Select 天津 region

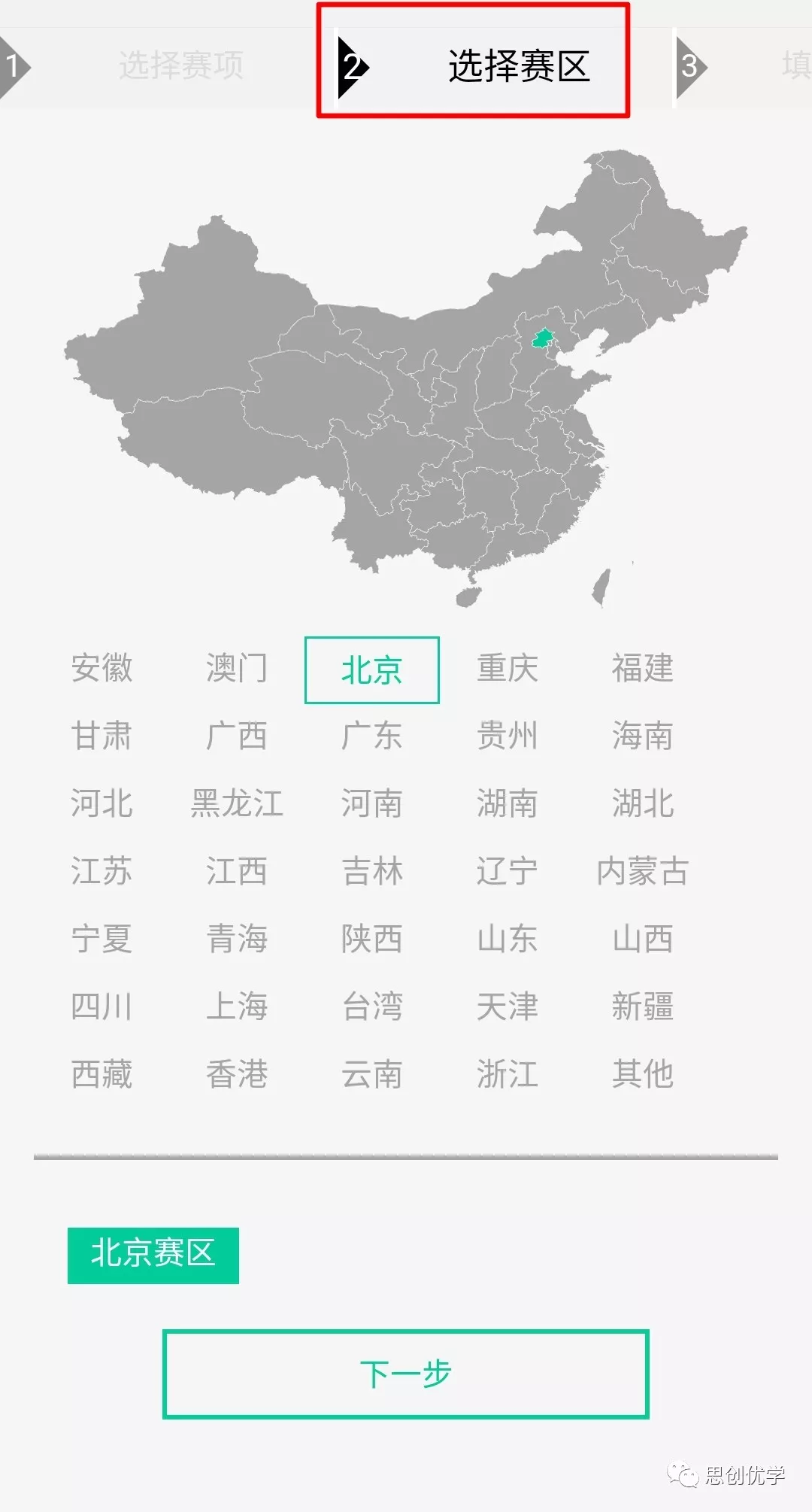coord(507,1006)
